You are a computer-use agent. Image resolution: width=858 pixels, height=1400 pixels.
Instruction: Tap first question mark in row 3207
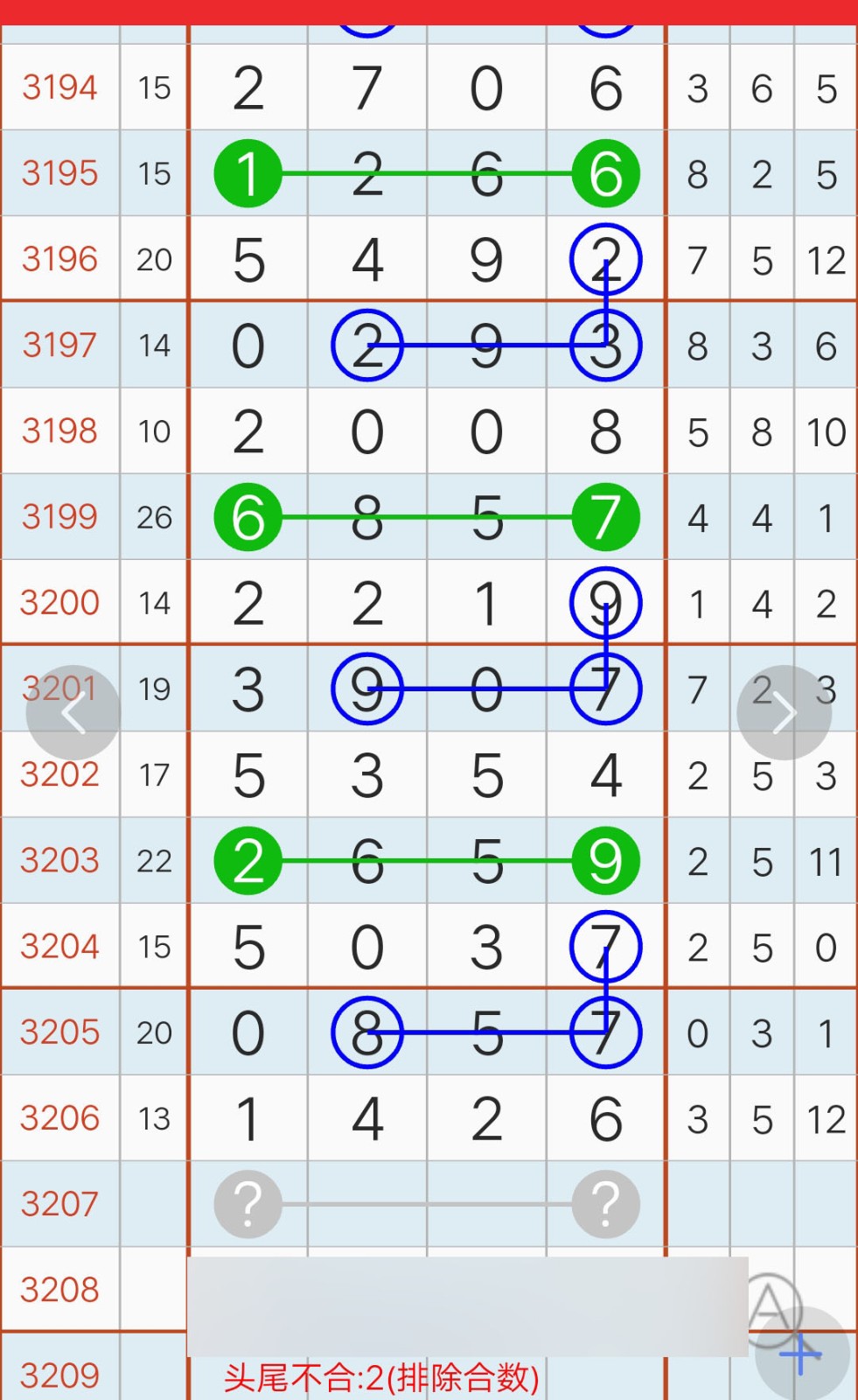(x=248, y=1204)
